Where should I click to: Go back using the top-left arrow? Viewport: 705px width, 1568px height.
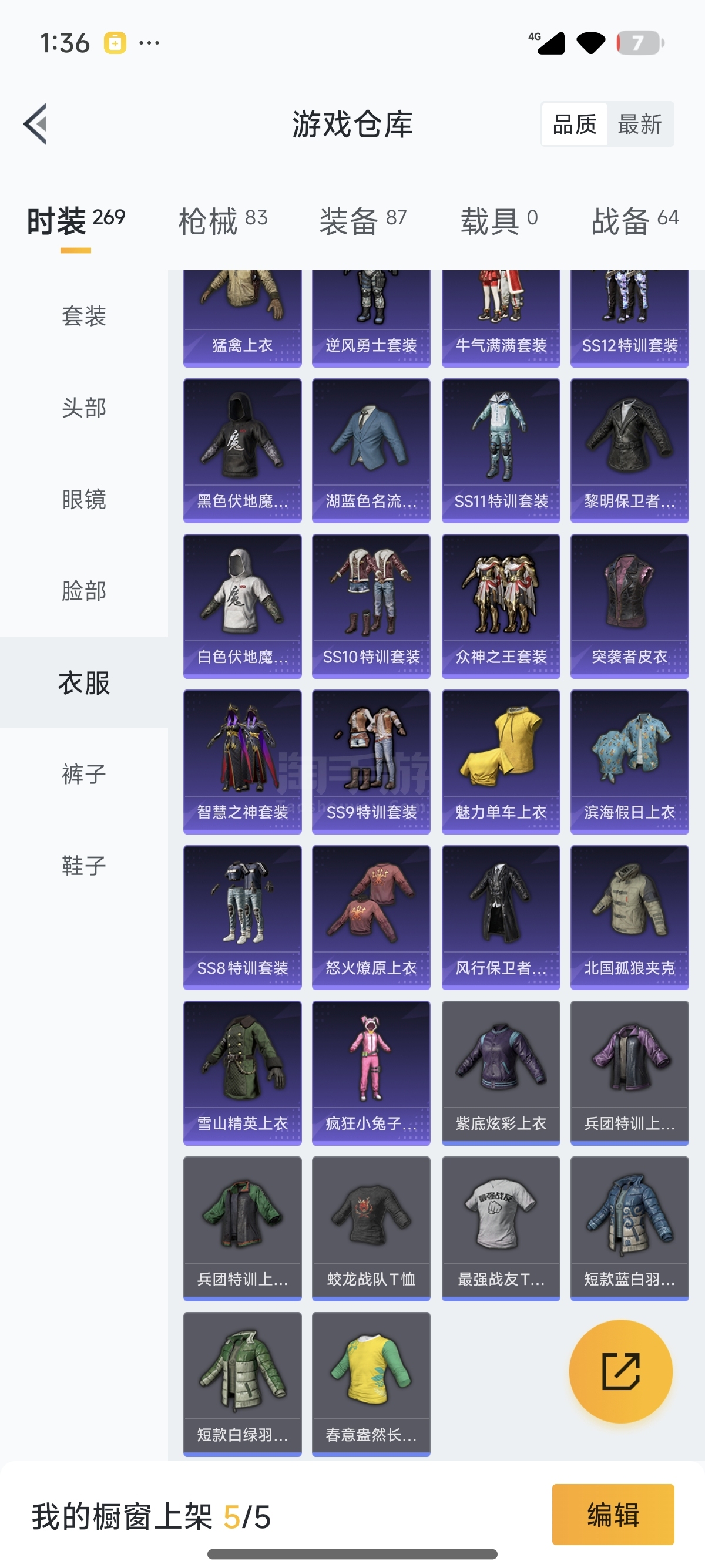(35, 124)
